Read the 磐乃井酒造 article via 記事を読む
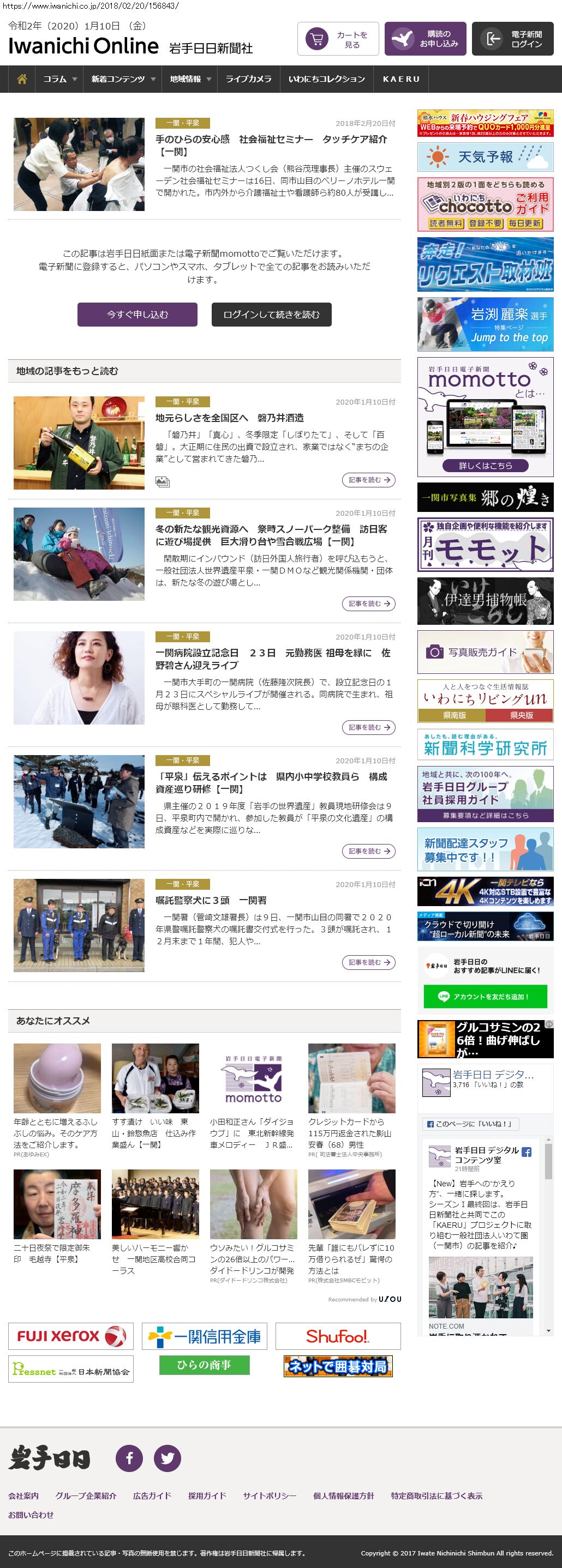Image resolution: width=562 pixels, height=1568 pixels. [x=368, y=480]
